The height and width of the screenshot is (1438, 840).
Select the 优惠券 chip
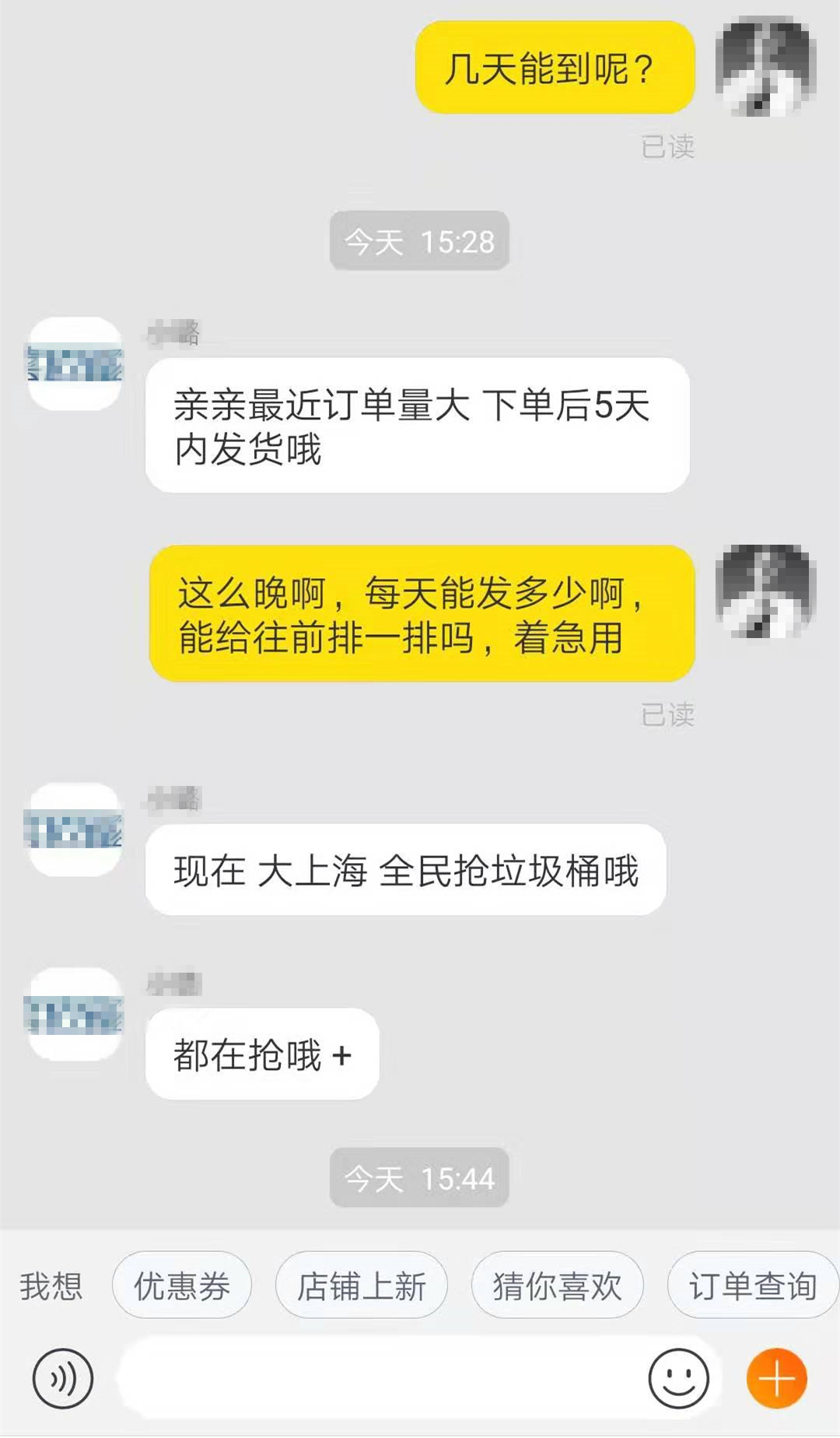pos(182,1285)
